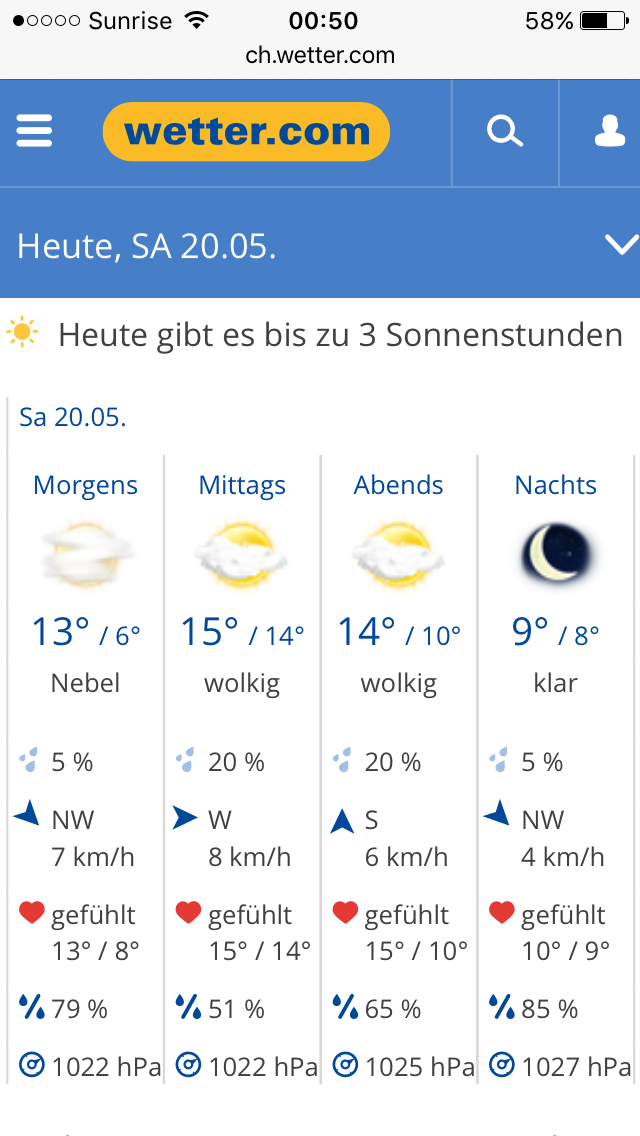
Task: Open the Mittags forecast column
Action: pyautogui.click(x=242, y=769)
